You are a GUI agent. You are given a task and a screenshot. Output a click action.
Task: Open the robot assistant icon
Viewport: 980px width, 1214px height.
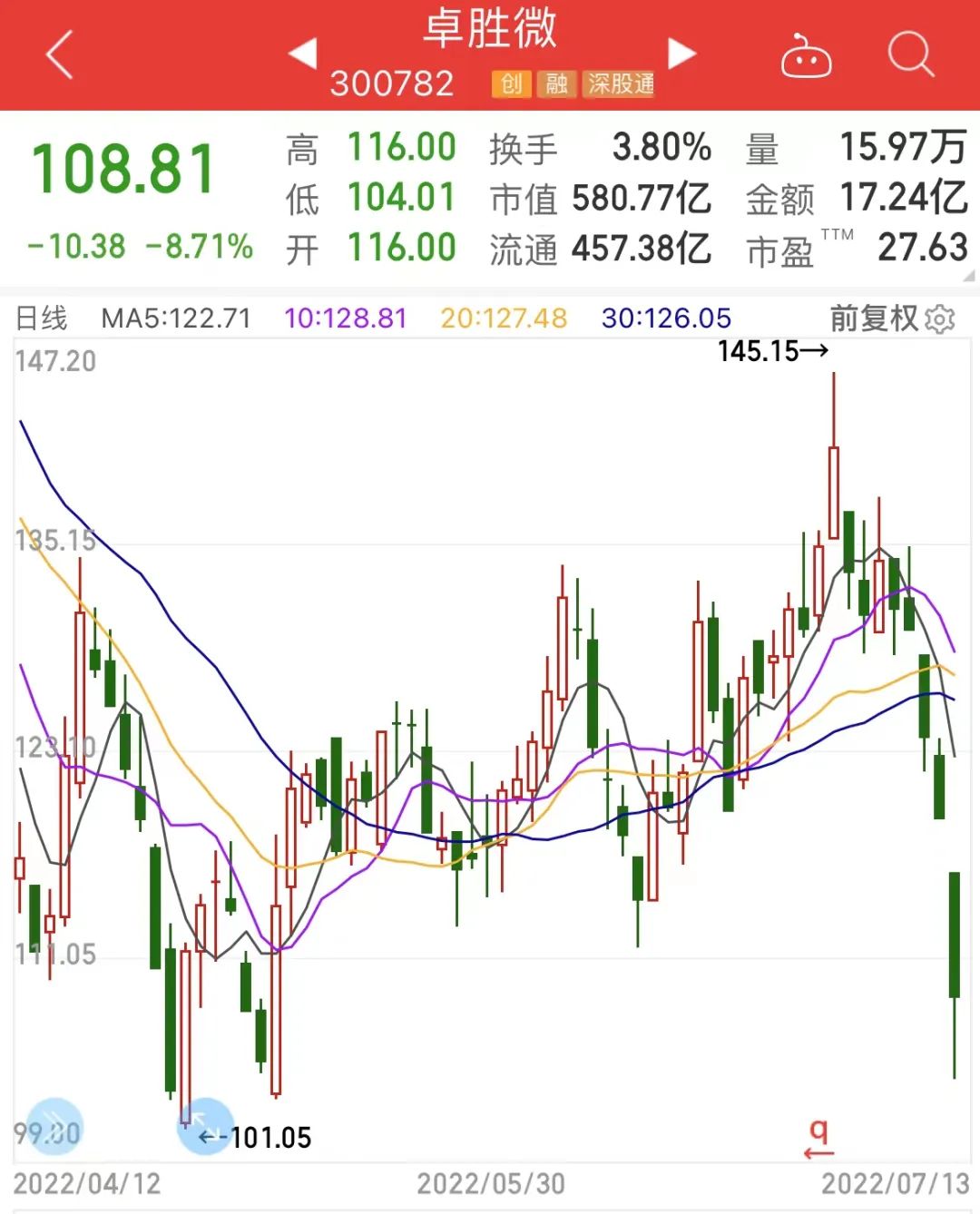tap(806, 56)
